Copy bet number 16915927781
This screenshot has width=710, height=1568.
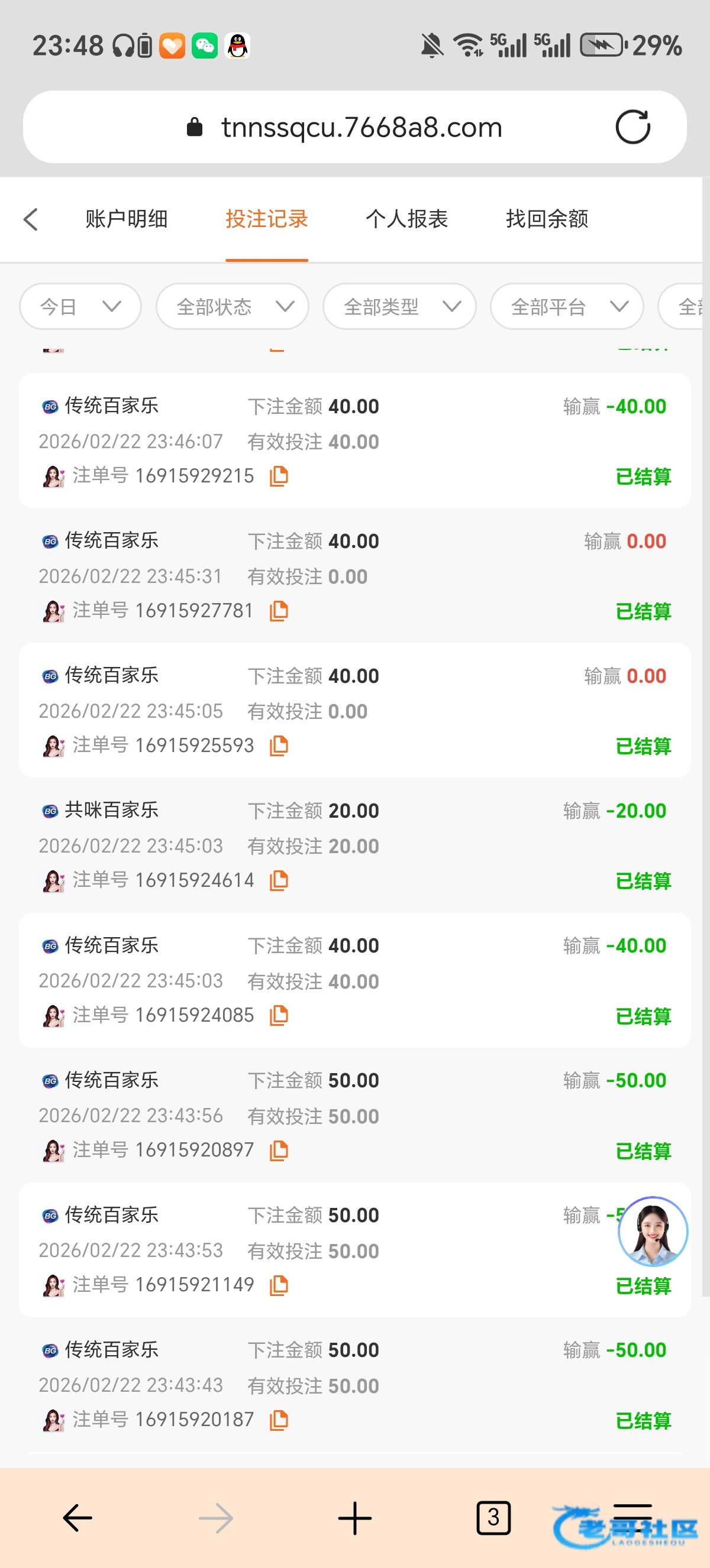[279, 611]
